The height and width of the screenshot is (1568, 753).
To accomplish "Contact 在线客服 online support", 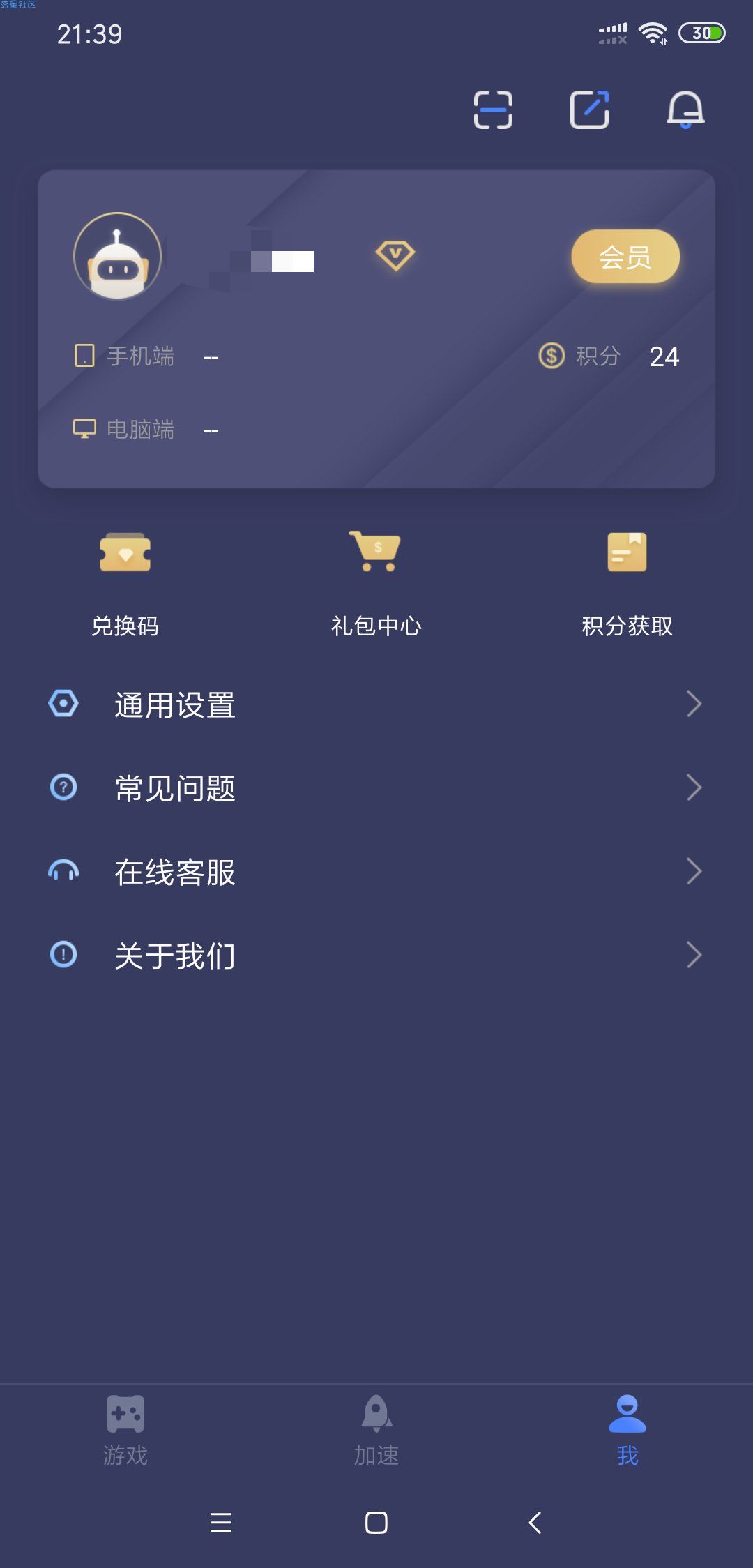I will click(376, 872).
